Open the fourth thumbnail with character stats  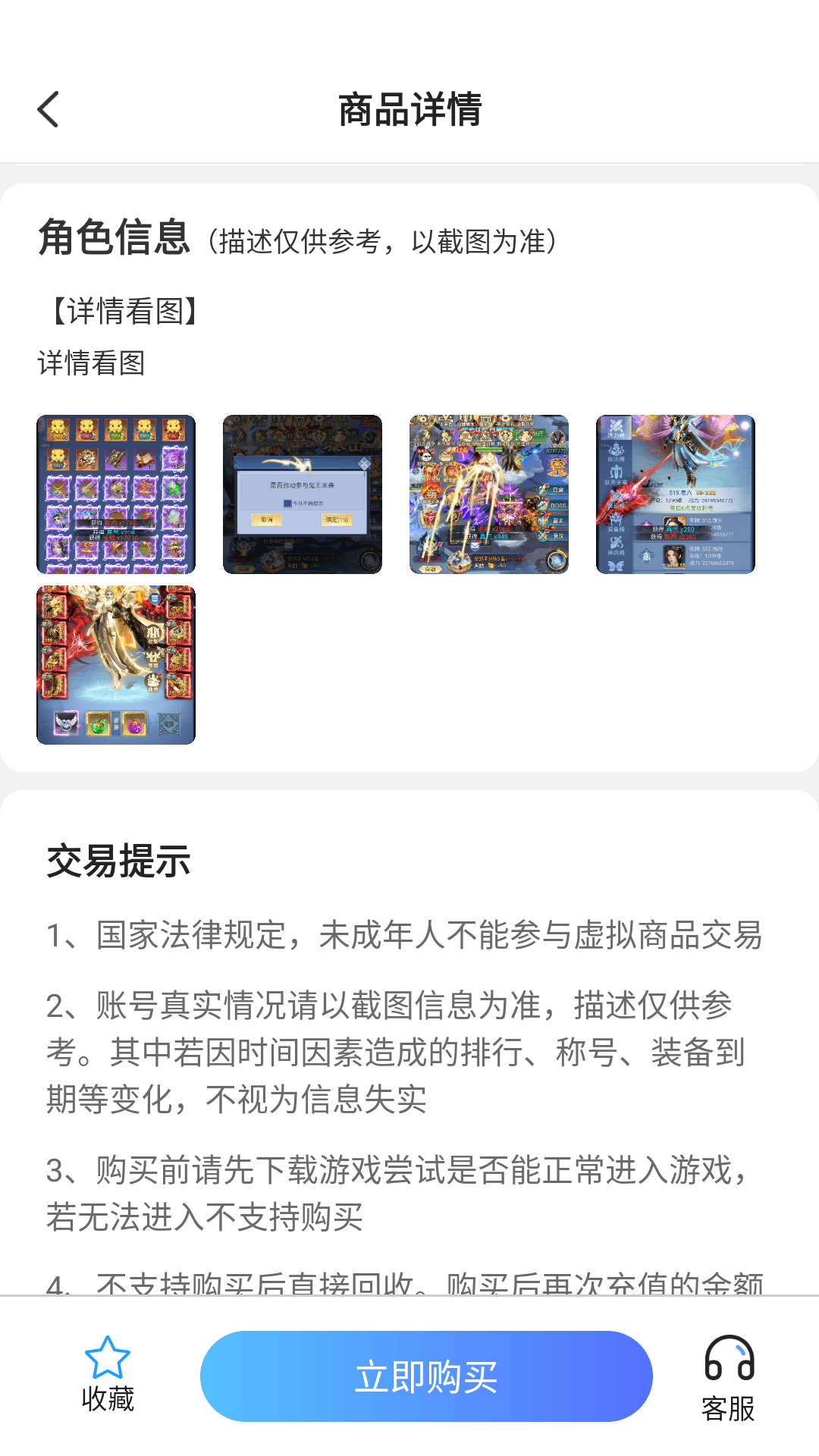[676, 494]
